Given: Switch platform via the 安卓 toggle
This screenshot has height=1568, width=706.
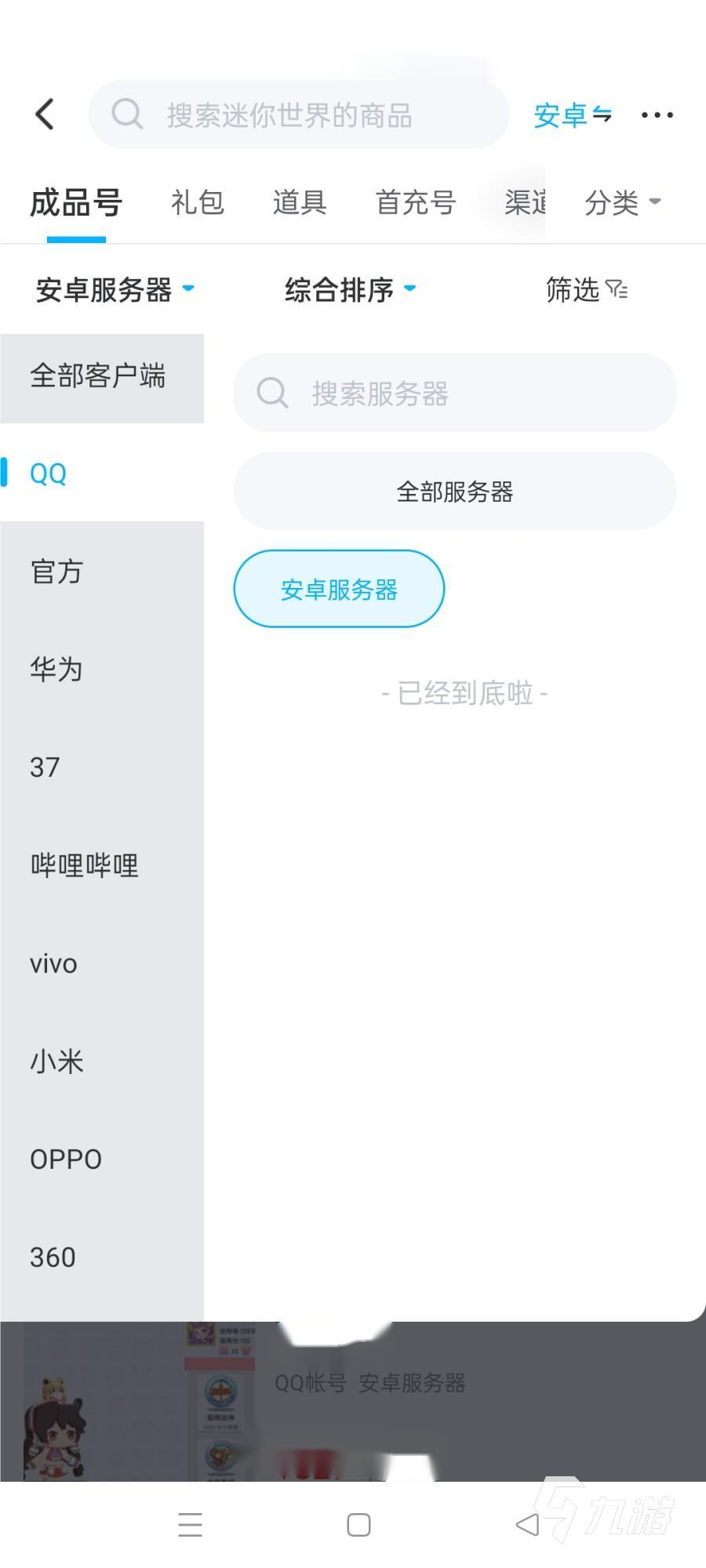Looking at the screenshot, I should point(572,115).
